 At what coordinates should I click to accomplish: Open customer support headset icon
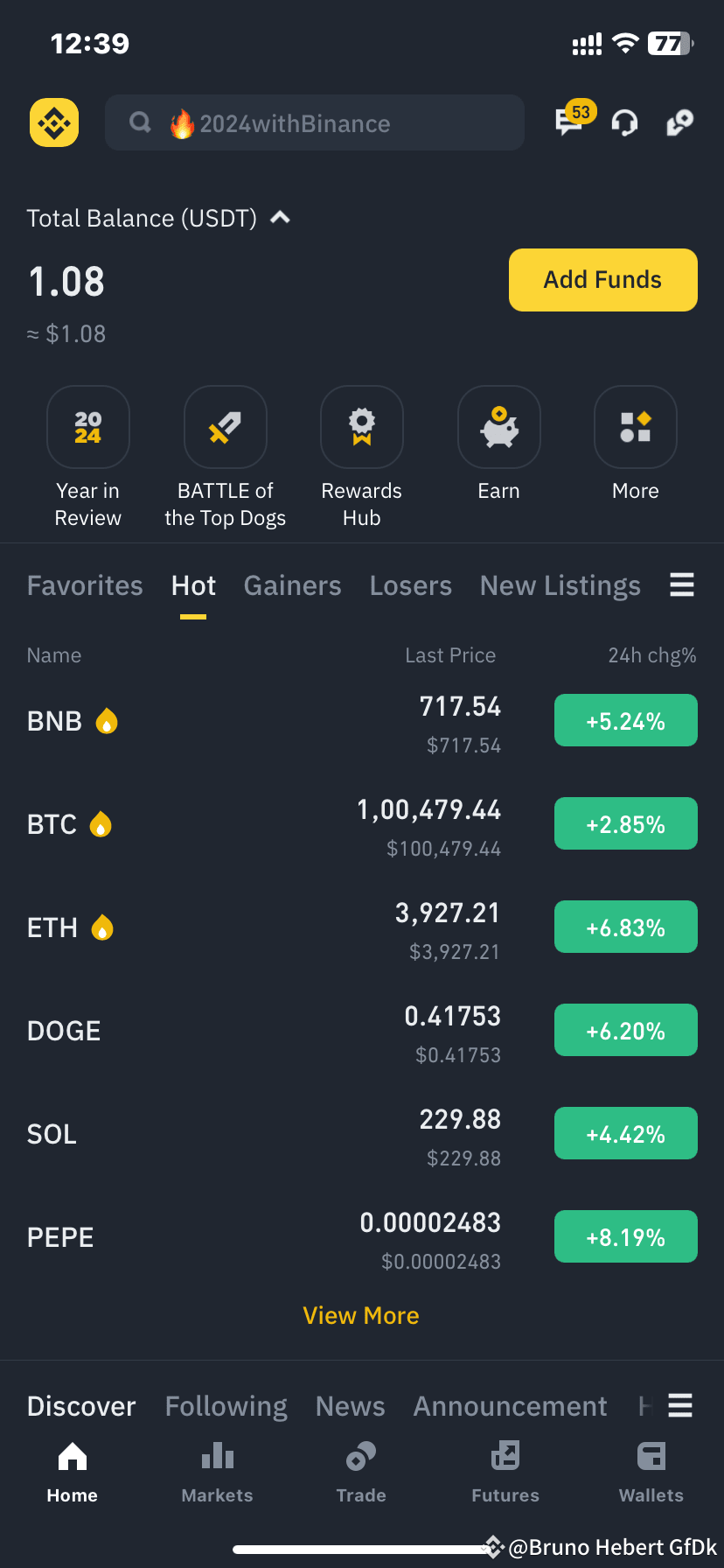coord(624,122)
